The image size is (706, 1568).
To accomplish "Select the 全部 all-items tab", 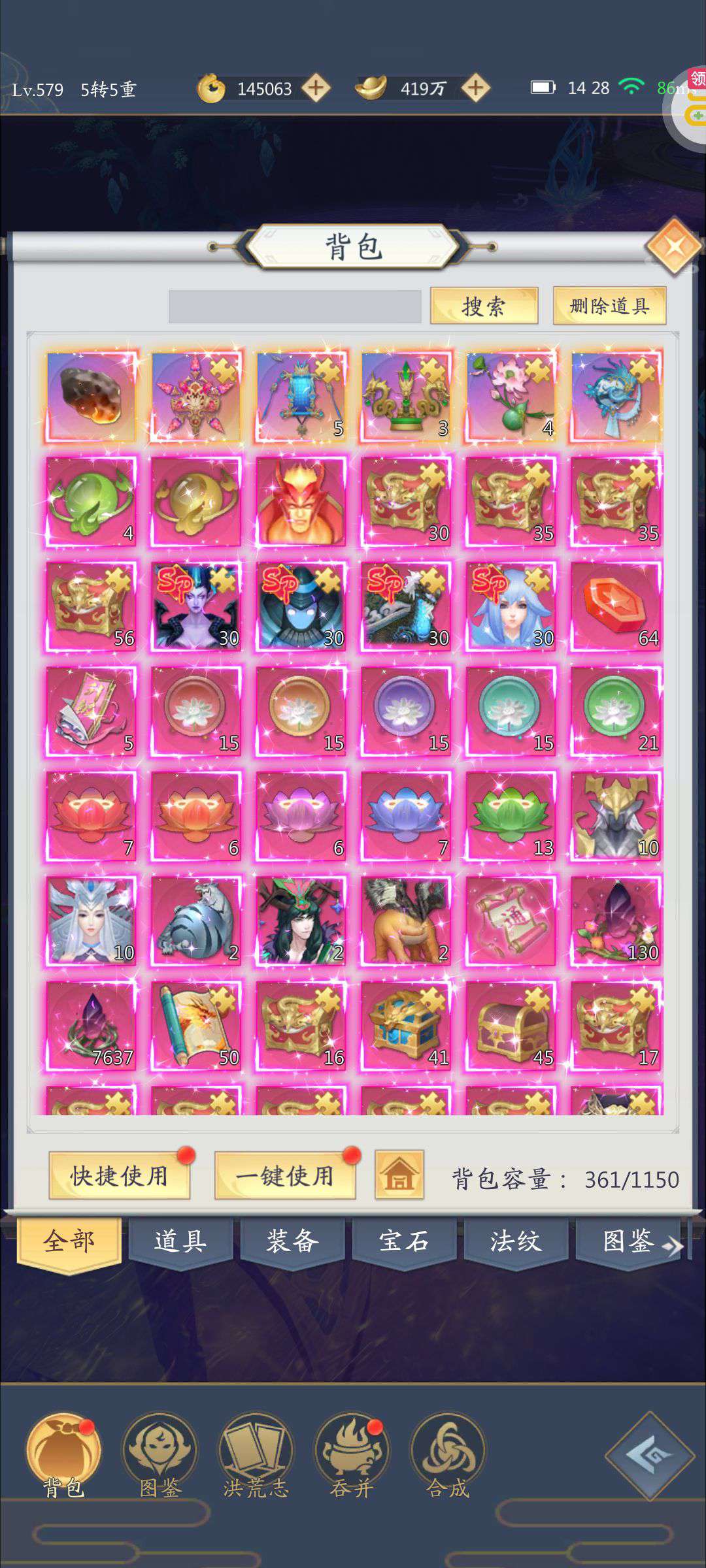I will coord(69,1243).
